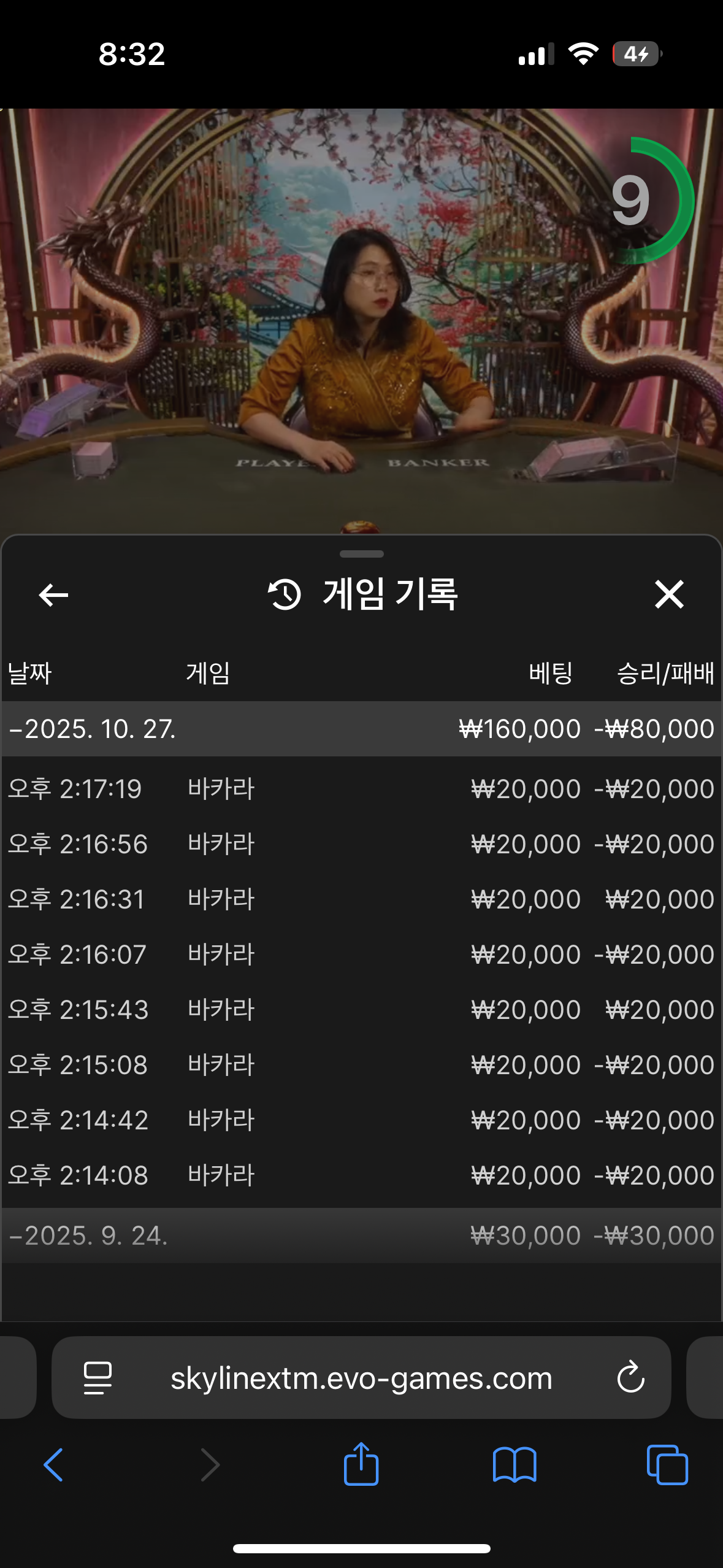Open Safari page settings menu
The height and width of the screenshot is (1568, 723).
click(98, 1378)
